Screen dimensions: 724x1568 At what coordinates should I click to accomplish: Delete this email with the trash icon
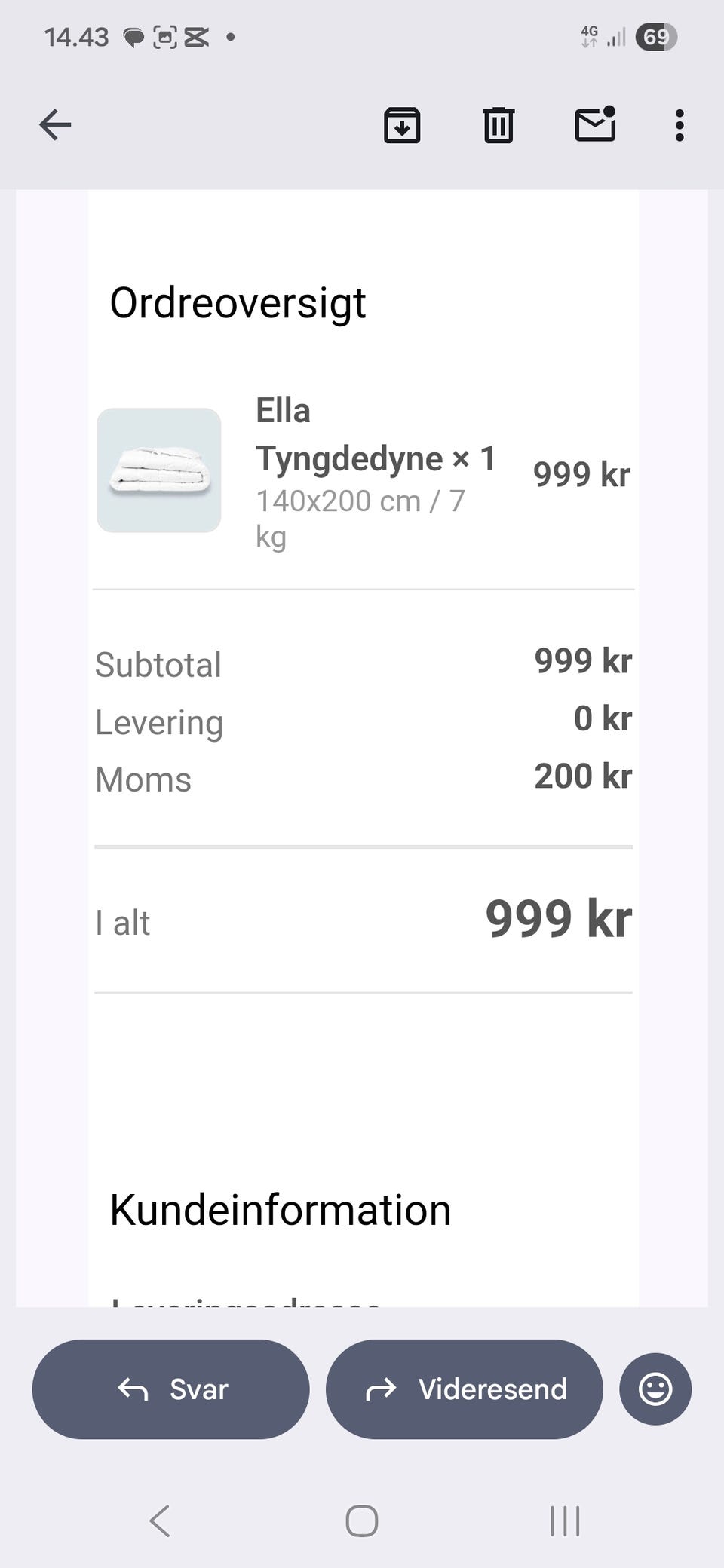(x=498, y=125)
